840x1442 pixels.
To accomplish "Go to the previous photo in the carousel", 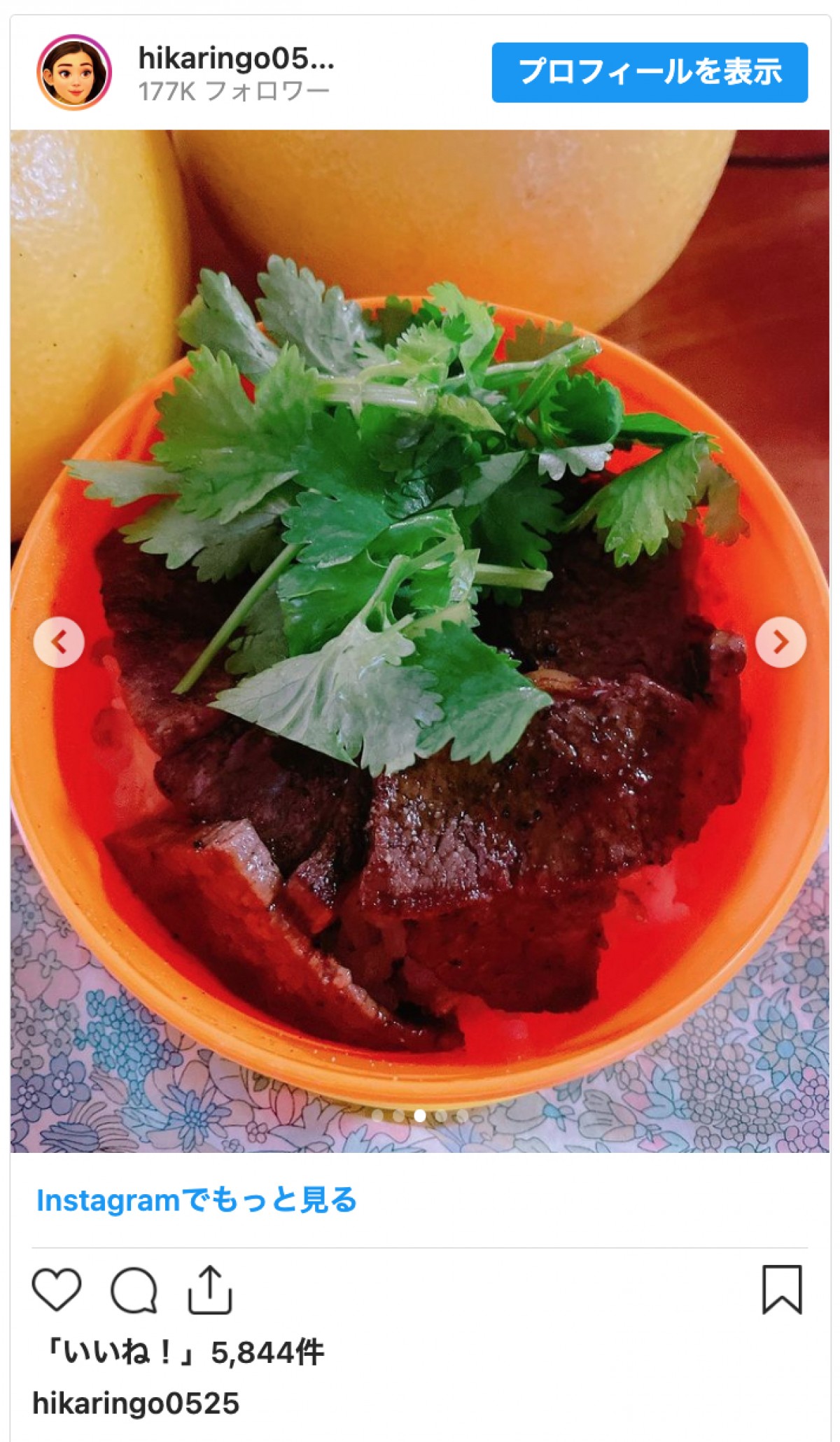I will click(59, 642).
